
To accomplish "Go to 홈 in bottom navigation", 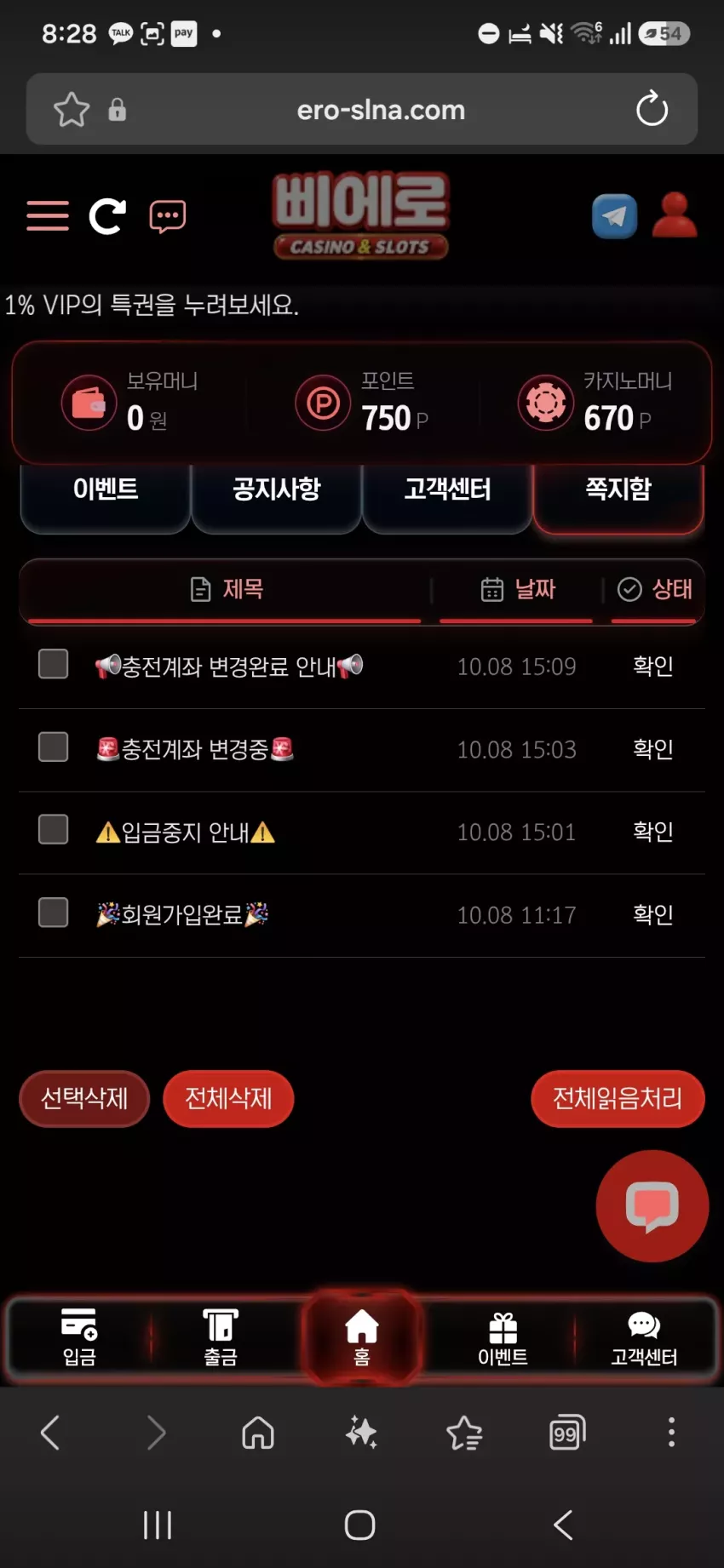I will coord(362,1337).
